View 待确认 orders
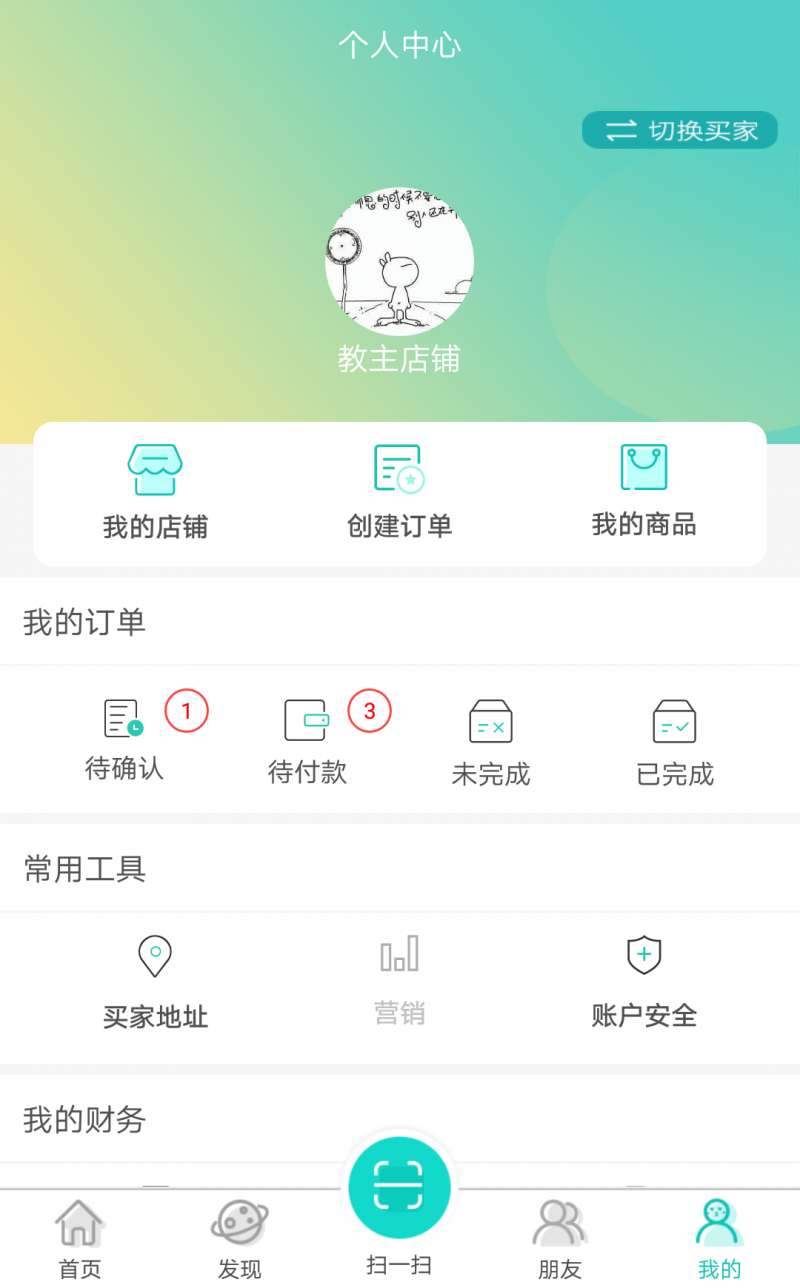This screenshot has height=1288, width=800. point(125,740)
